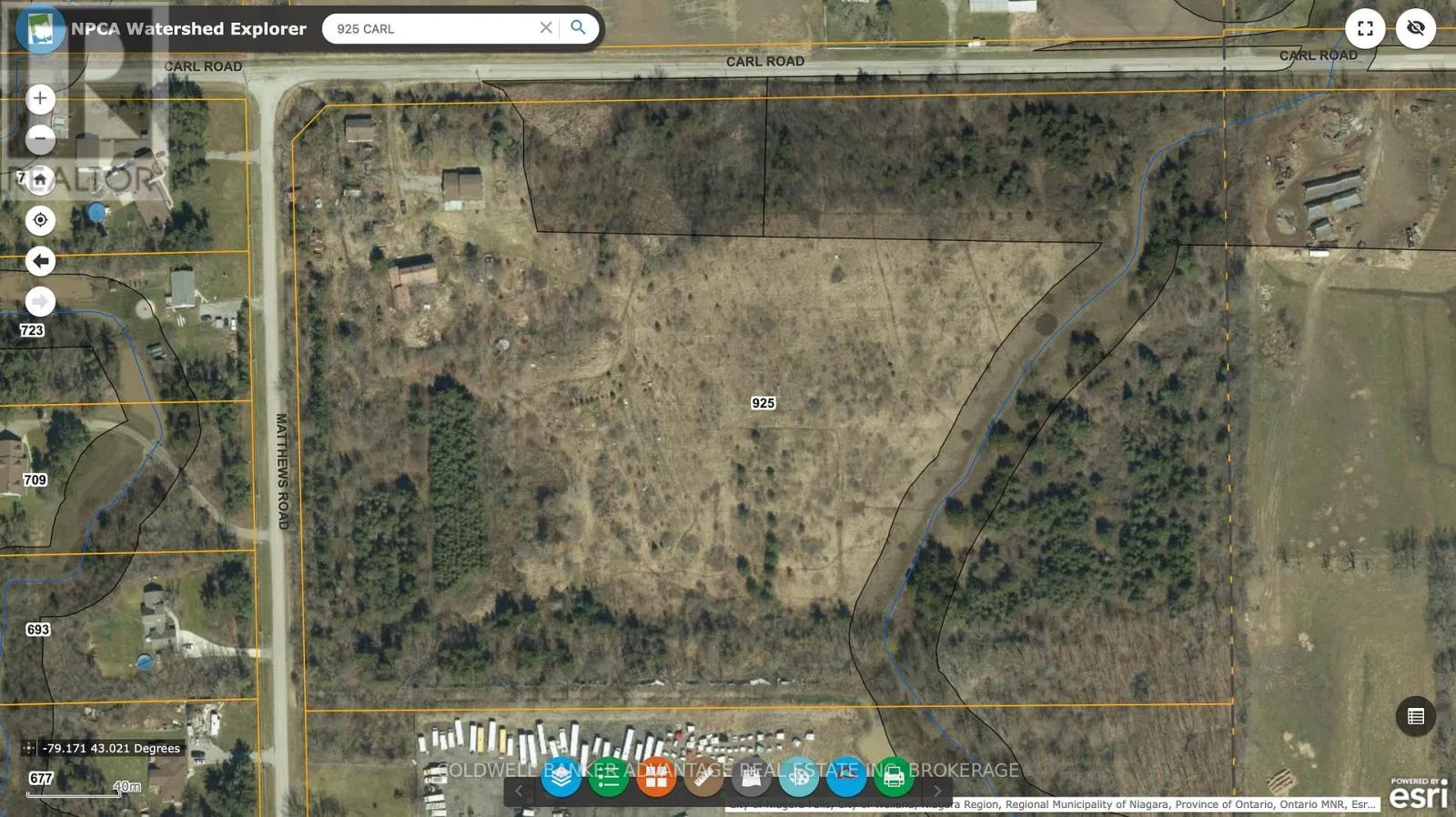Image resolution: width=1456 pixels, height=817 pixels.
Task: Go back to the previous map extent
Action: (40, 261)
